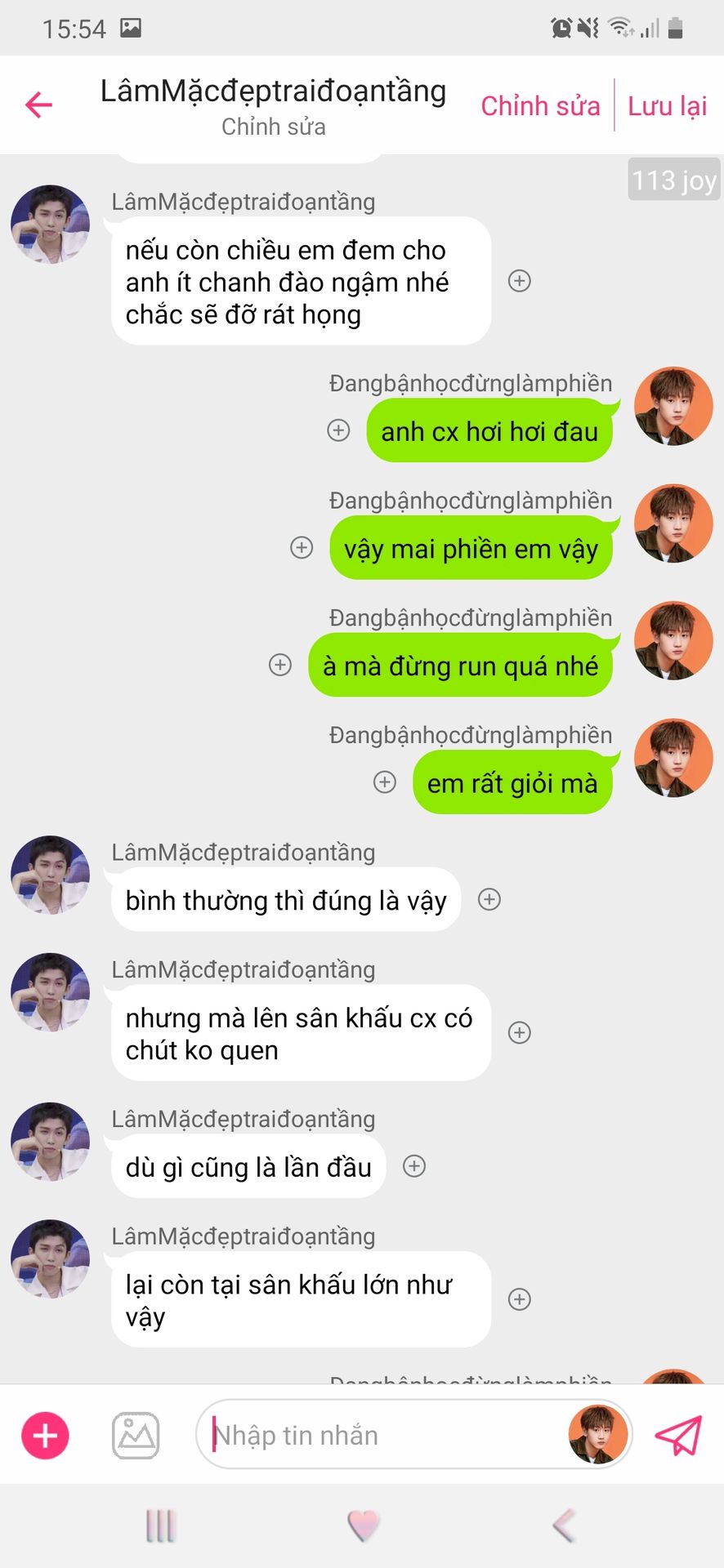Open the pink plus add button
Screen dimensions: 724x1568
(x=45, y=1435)
